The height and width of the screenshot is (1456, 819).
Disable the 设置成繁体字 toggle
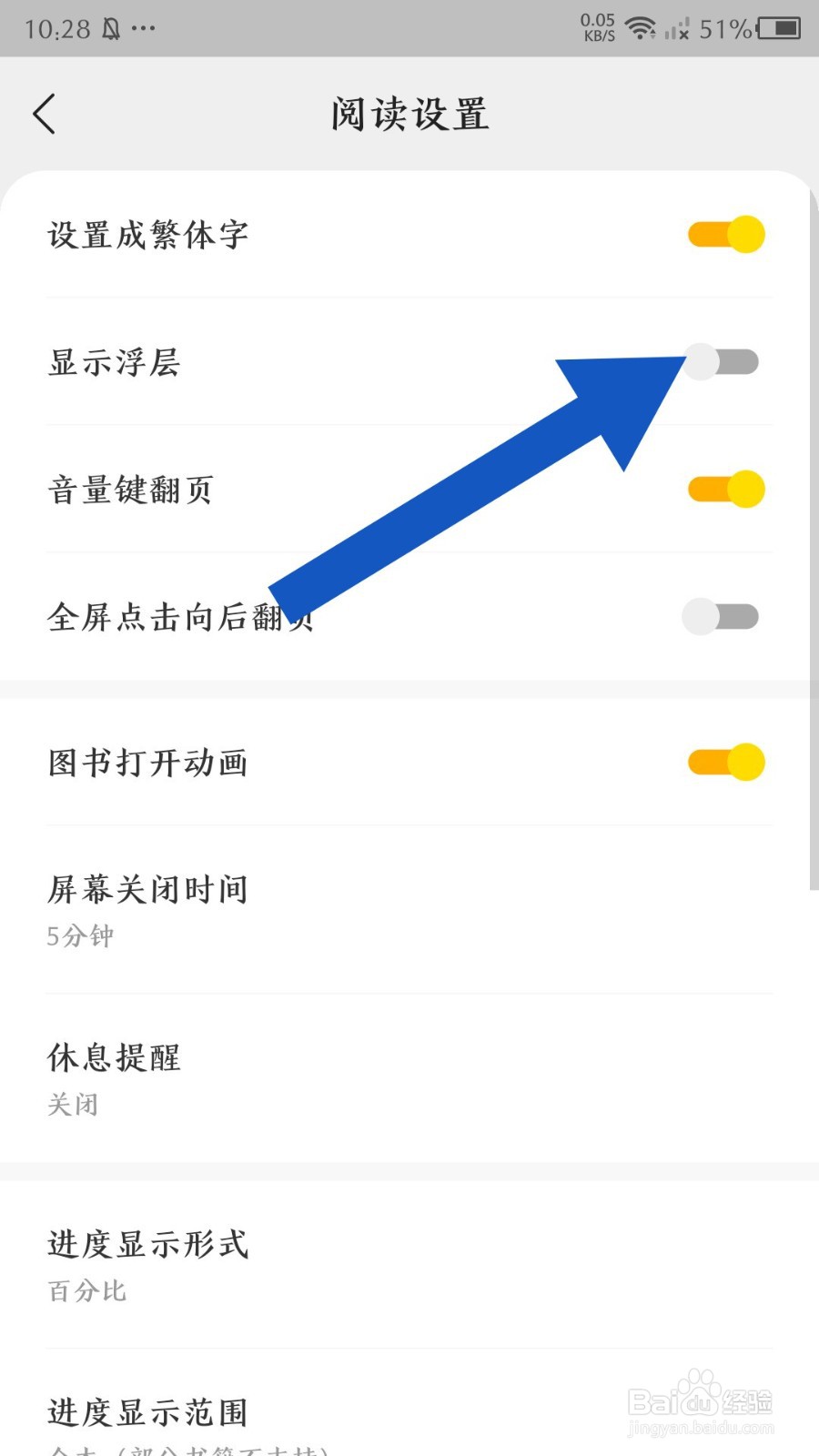coord(725,234)
